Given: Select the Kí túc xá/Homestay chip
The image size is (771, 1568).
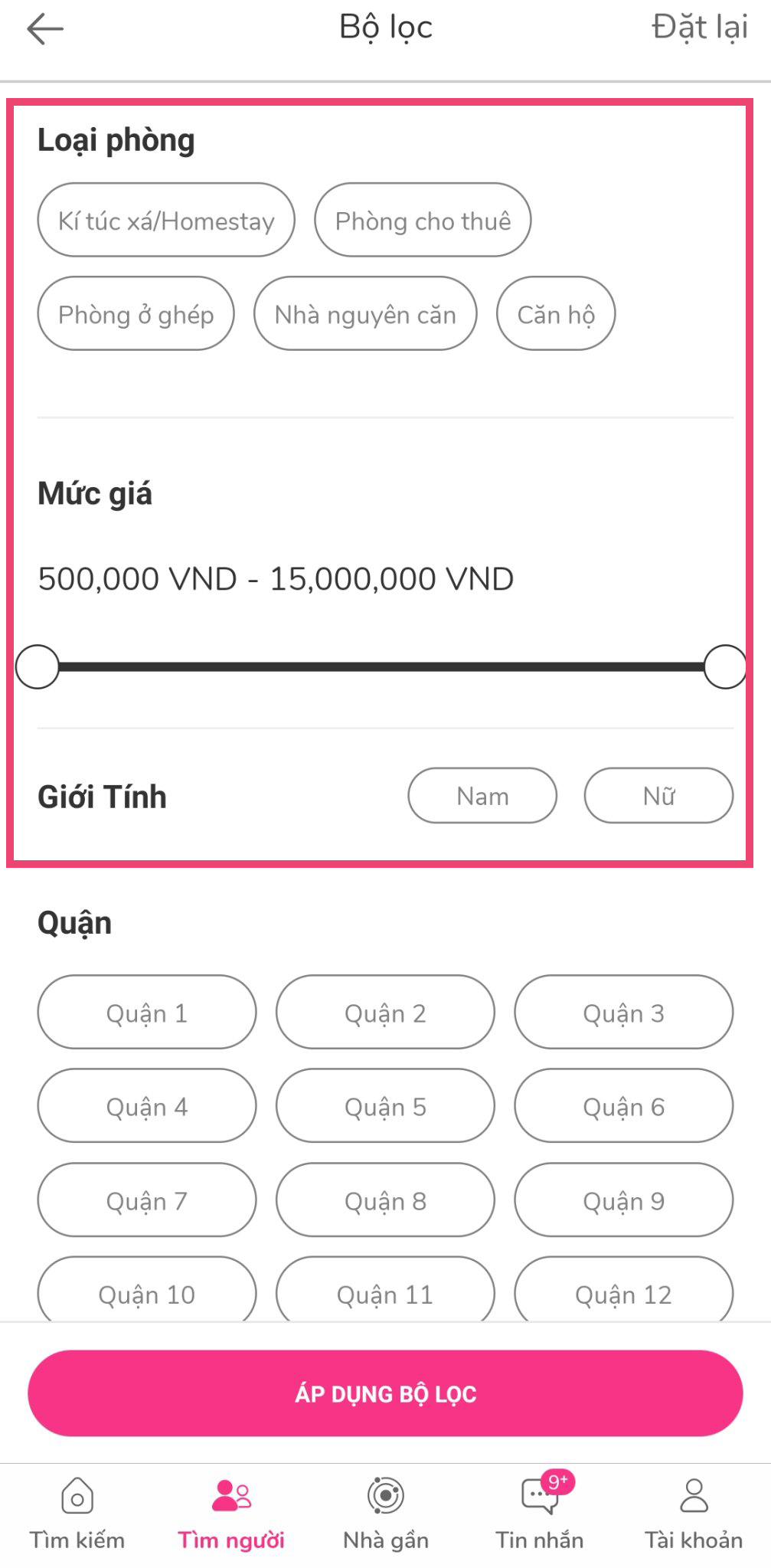Looking at the screenshot, I should click(166, 220).
